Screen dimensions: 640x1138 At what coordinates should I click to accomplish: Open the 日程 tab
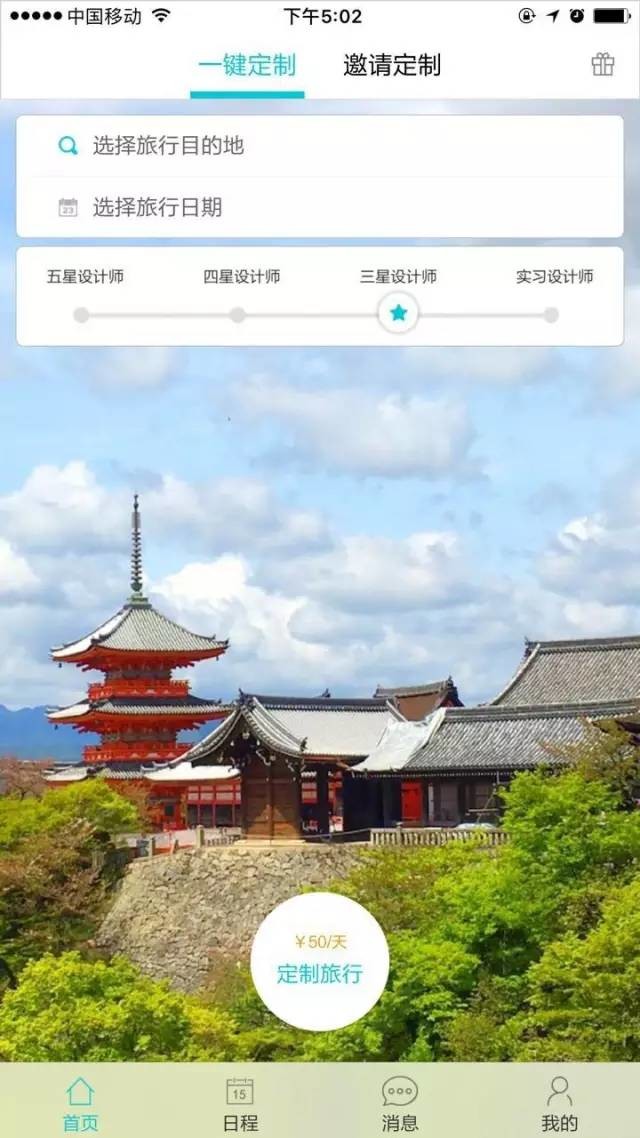pyautogui.click(x=240, y=1102)
